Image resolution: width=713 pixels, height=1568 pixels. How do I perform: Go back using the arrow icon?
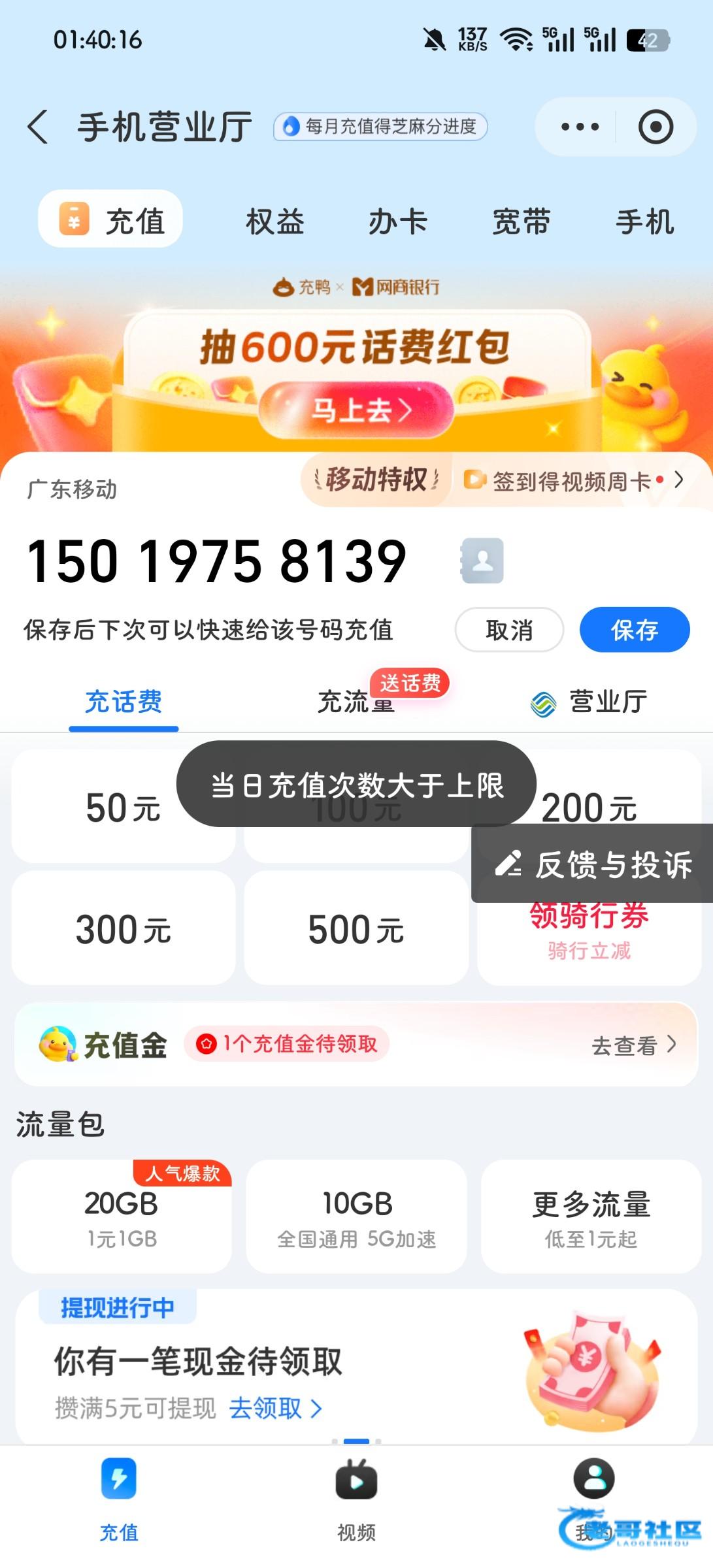[x=38, y=126]
